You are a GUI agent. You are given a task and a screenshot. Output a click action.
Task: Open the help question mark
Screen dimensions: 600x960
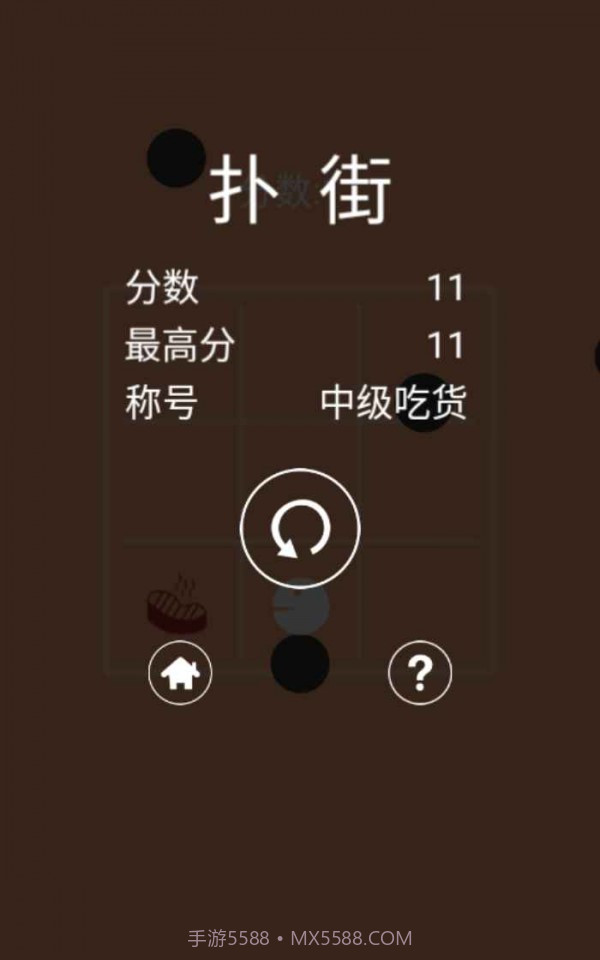pos(420,673)
